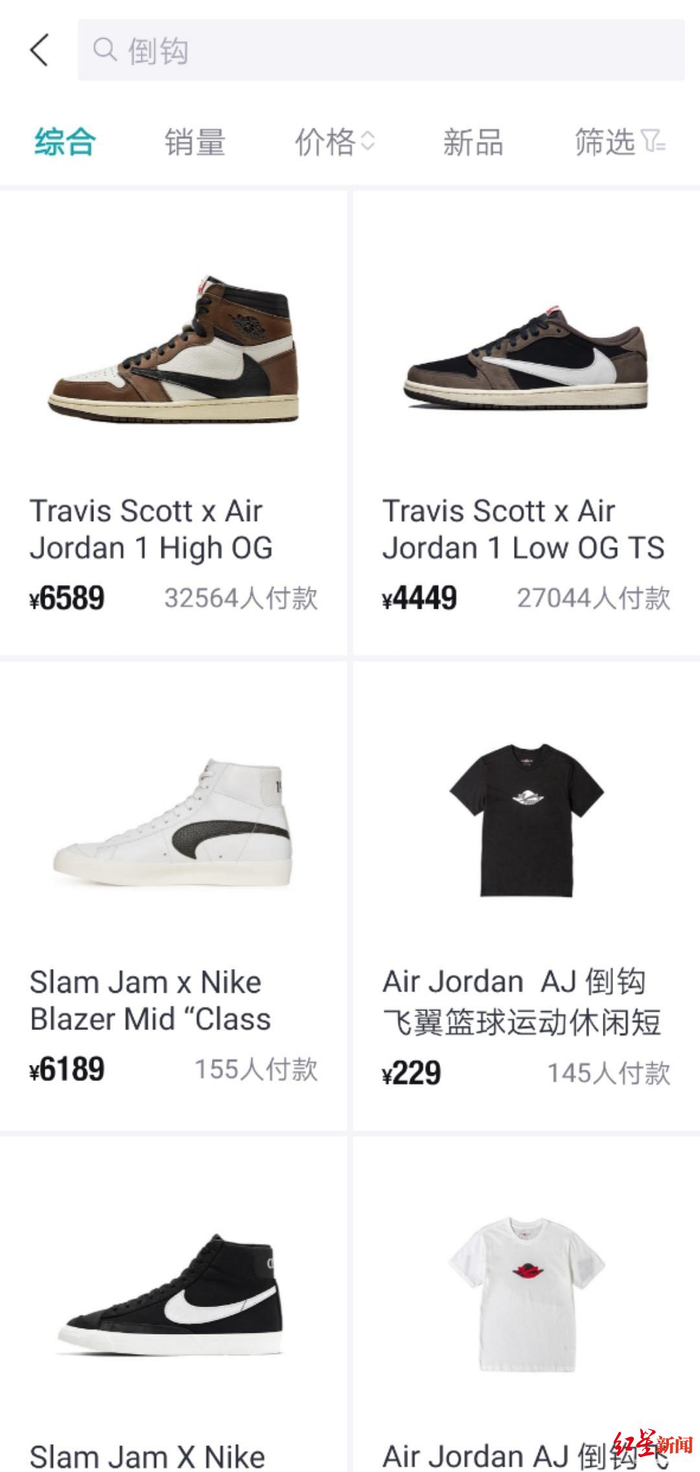Image resolution: width=700 pixels, height=1472 pixels.
Task: Go back using the arrow icon
Action: pos(40,50)
